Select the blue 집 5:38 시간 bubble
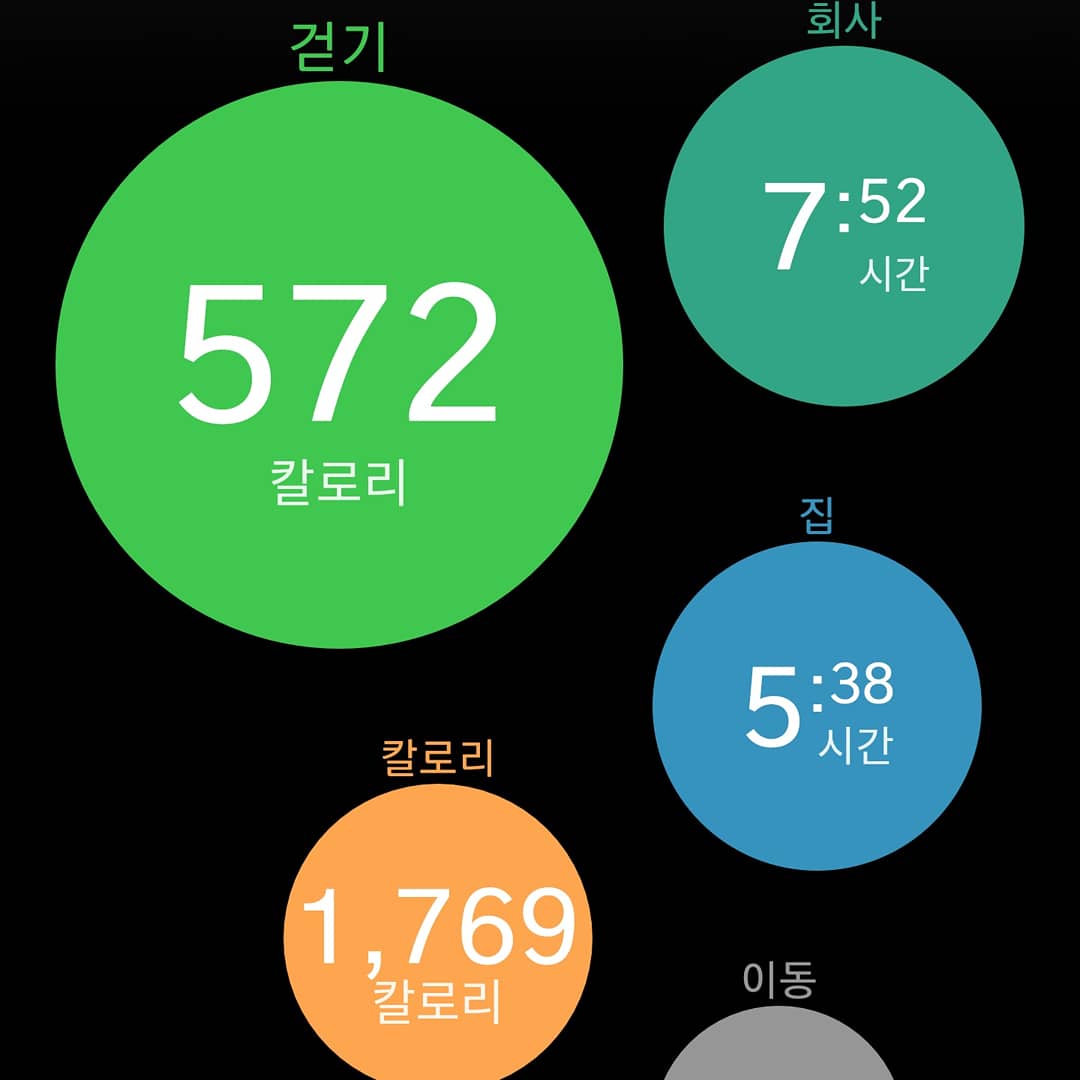The width and height of the screenshot is (1080, 1080). (817, 706)
